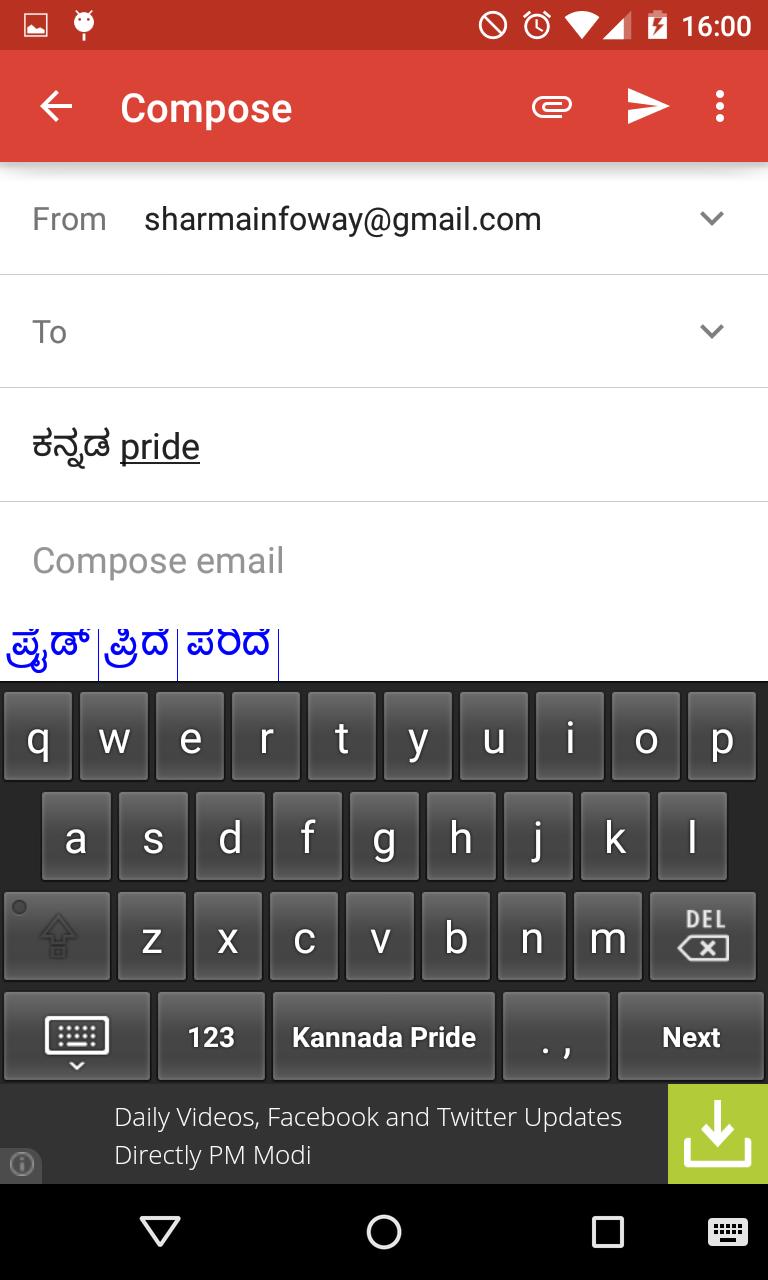Switch keyboard to numbers with the 123 key
Screen dimensions: 768x1280
pos(210,1036)
